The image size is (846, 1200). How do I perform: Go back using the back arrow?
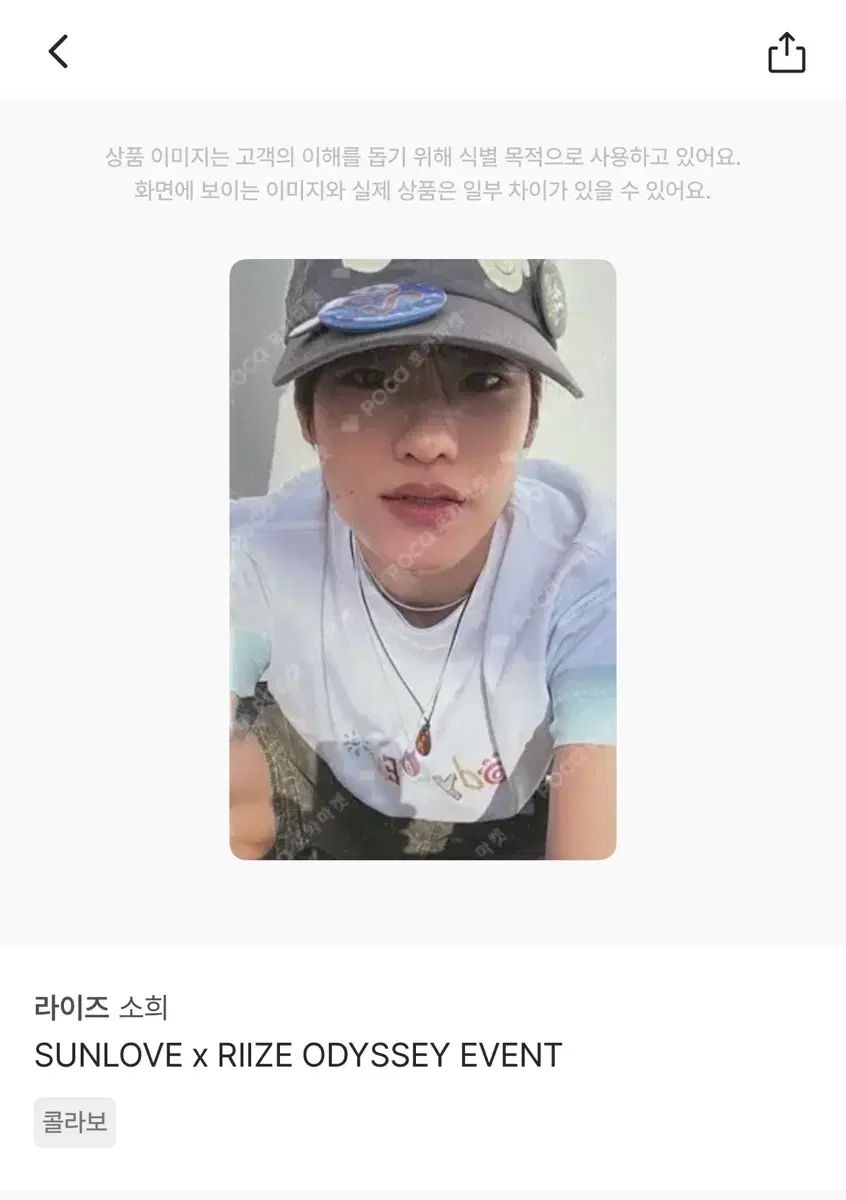click(59, 51)
